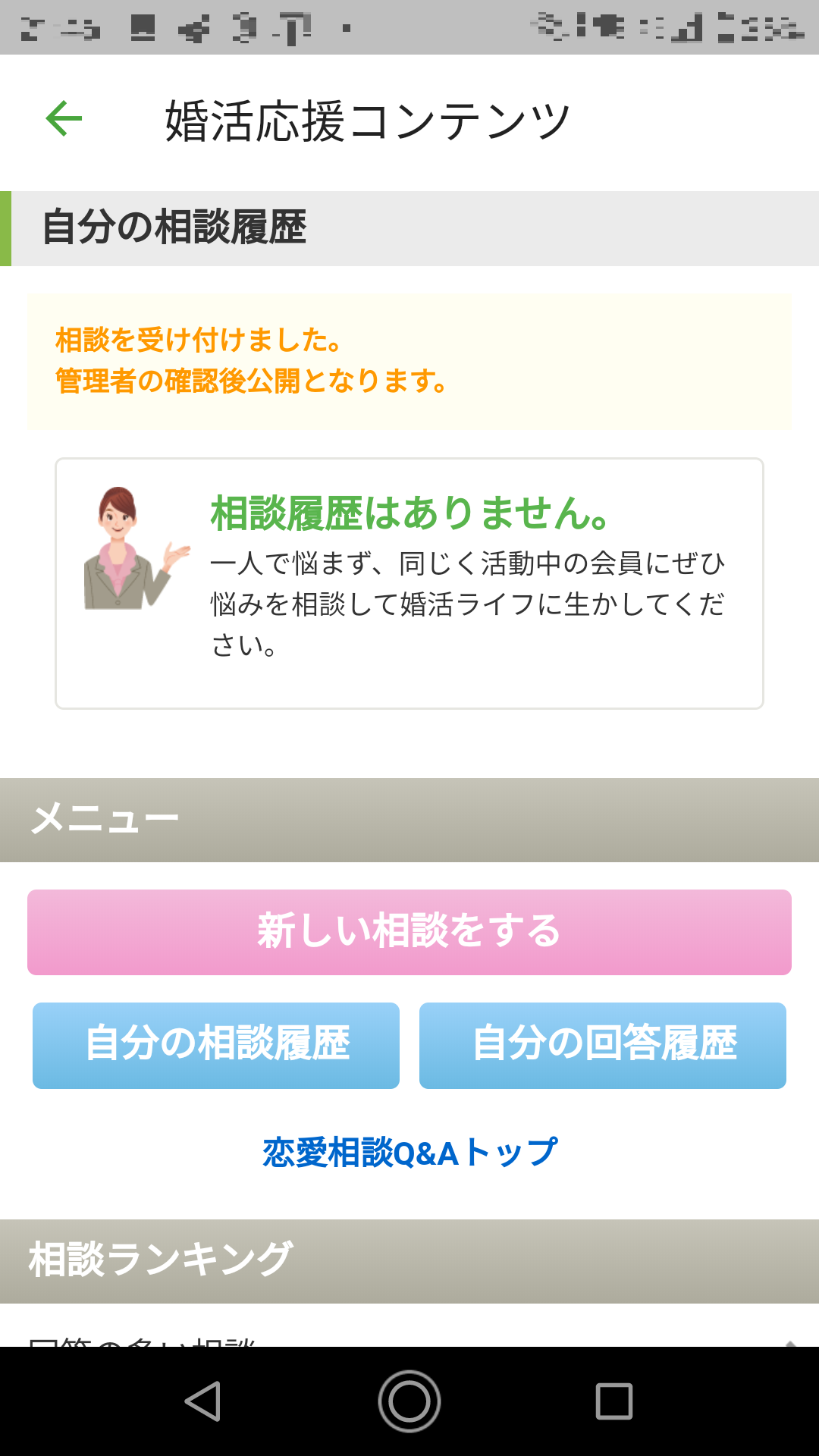Open the 恋愛相談Q&Aトップ link
Image resolution: width=819 pixels, height=1456 pixels.
point(409,1153)
